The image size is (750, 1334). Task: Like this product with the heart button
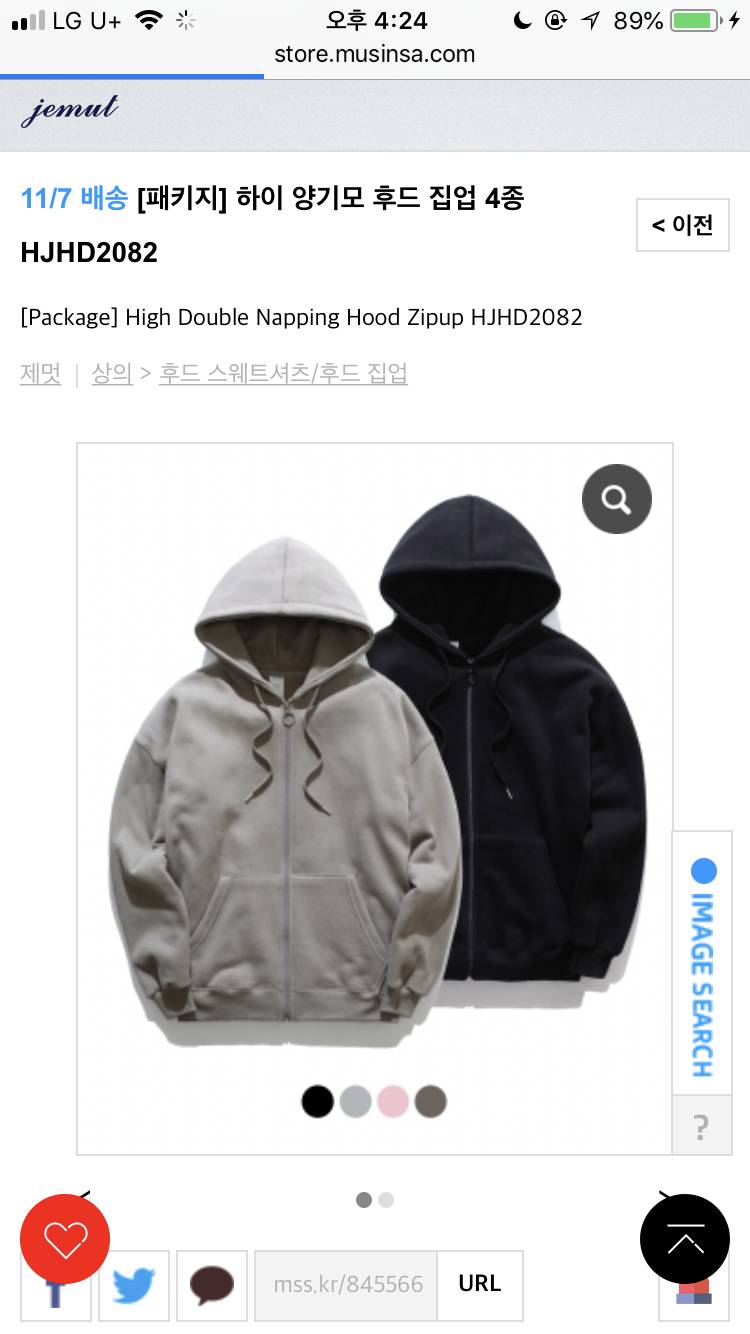(x=65, y=1240)
